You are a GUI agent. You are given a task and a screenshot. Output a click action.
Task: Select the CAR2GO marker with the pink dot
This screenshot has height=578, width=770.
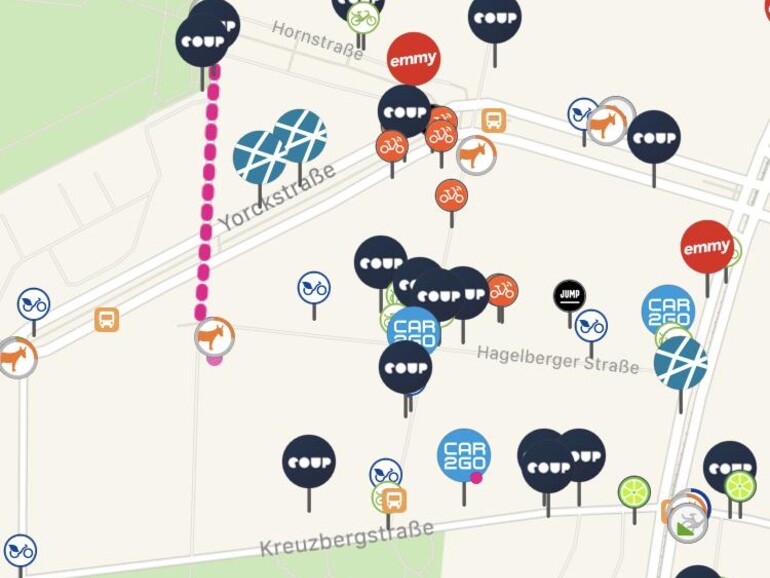coord(464,456)
